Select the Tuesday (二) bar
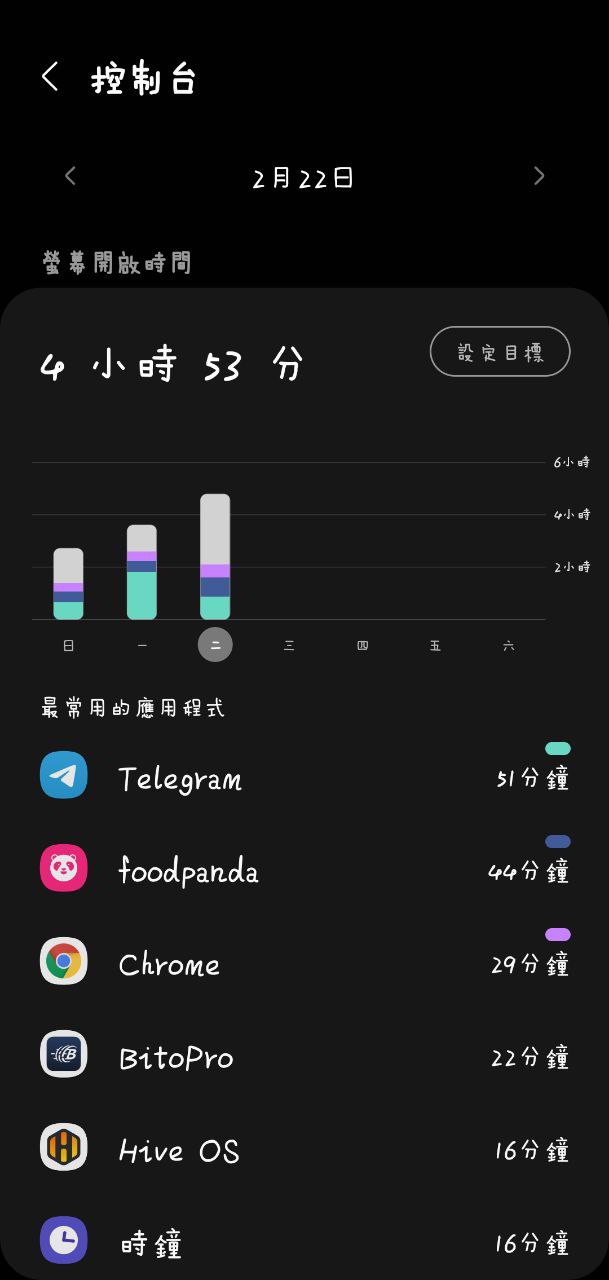 coord(215,557)
